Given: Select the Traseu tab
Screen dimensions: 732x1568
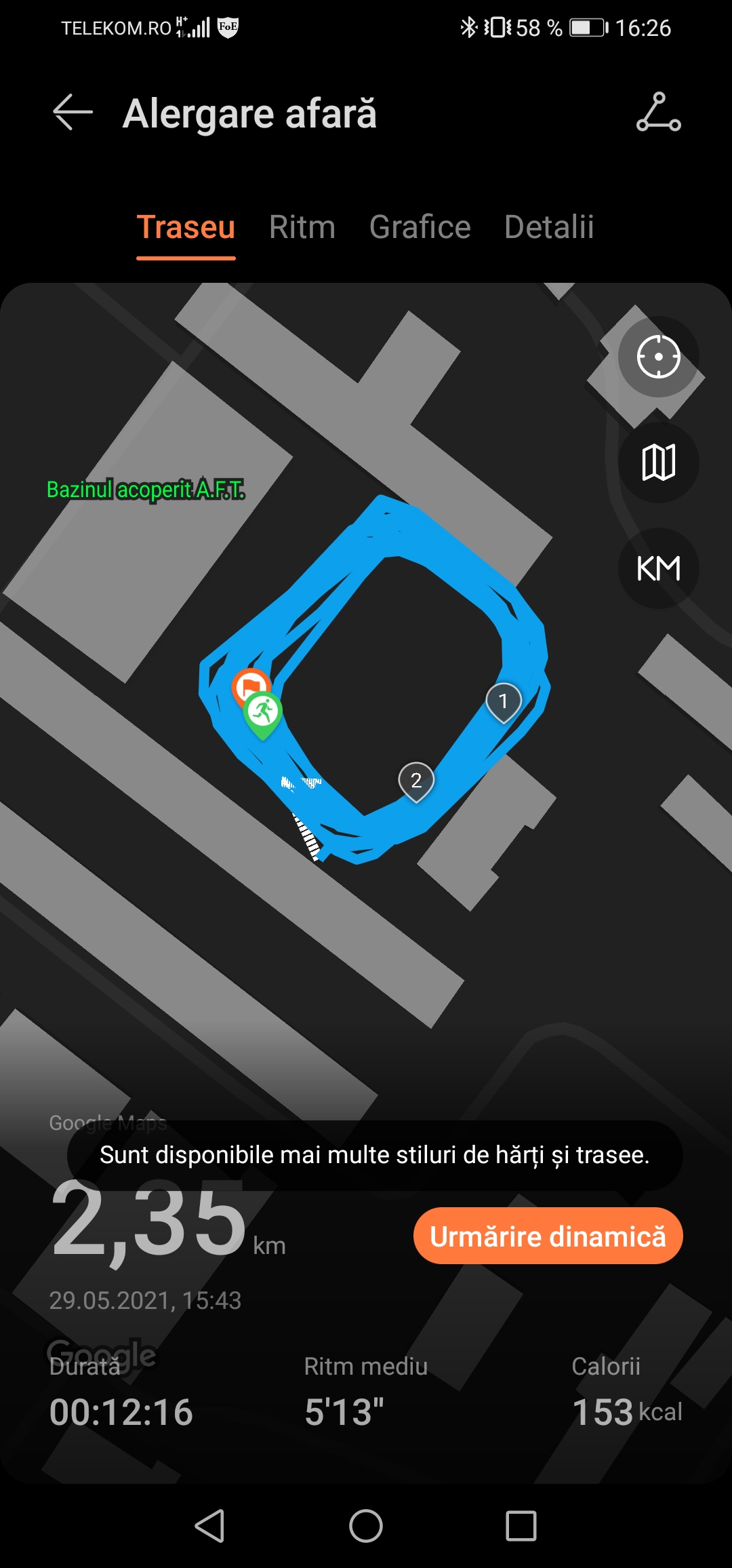Looking at the screenshot, I should click(x=186, y=227).
